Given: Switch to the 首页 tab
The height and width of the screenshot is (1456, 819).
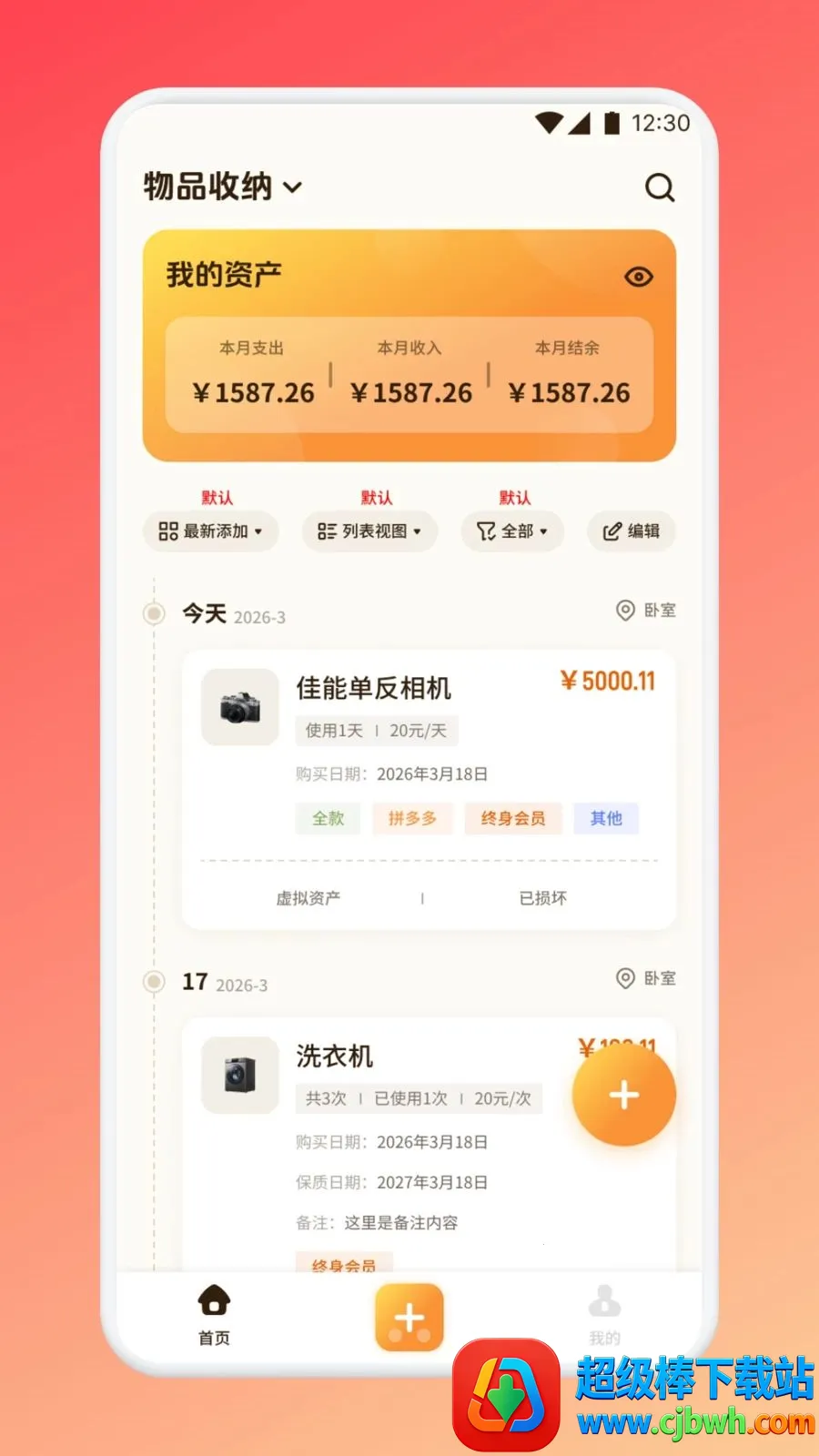Looking at the screenshot, I should (x=214, y=1315).
